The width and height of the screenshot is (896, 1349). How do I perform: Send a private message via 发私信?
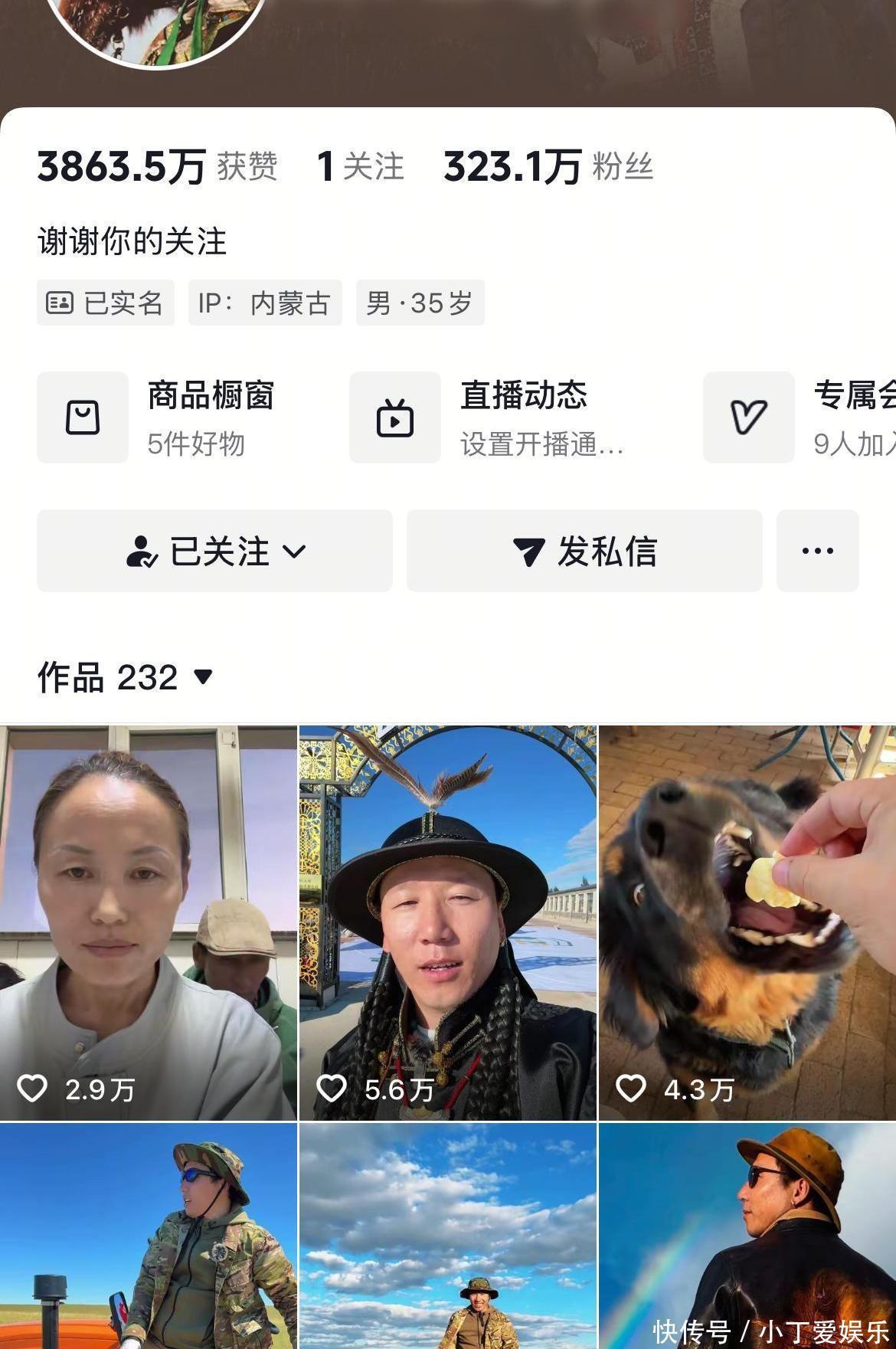pos(584,551)
